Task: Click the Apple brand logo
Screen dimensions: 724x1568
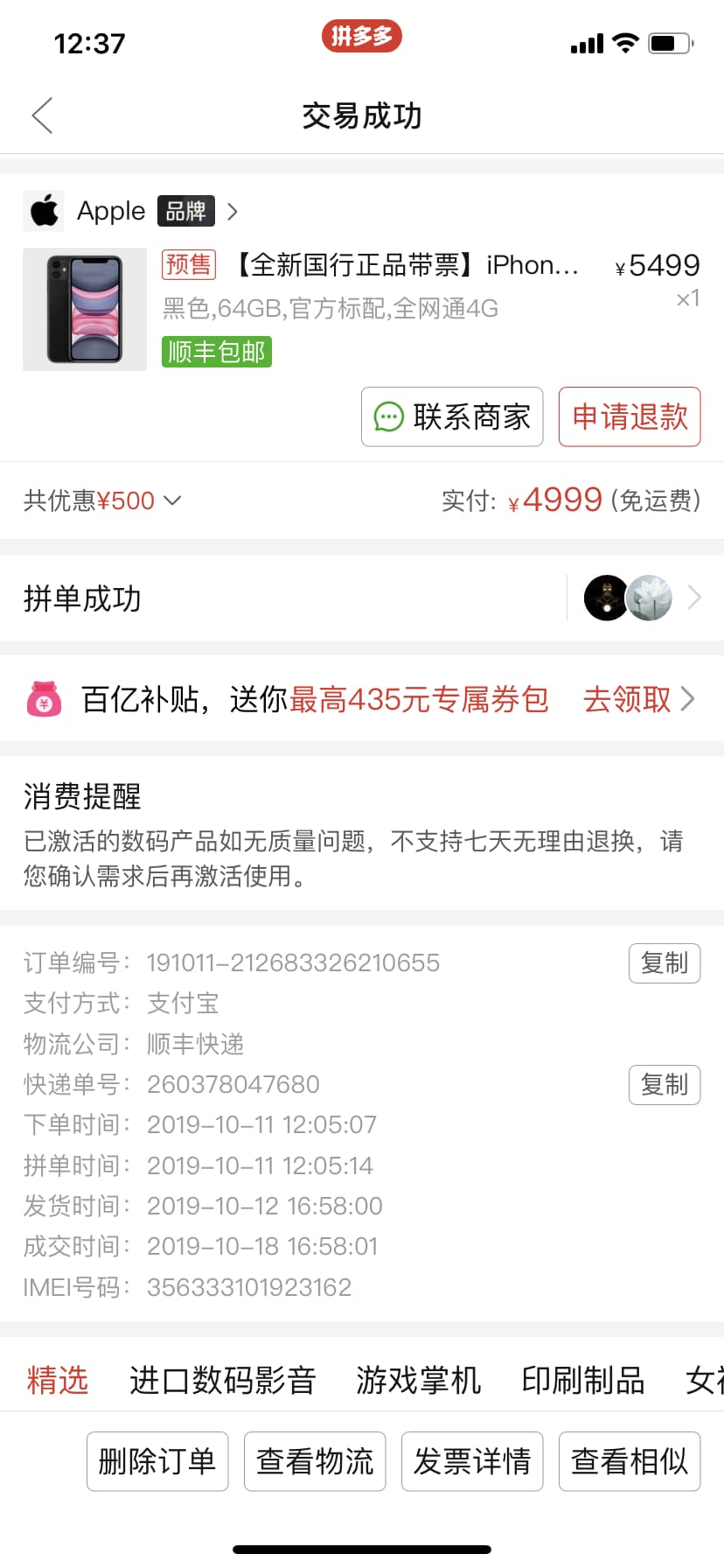Action: [45, 211]
